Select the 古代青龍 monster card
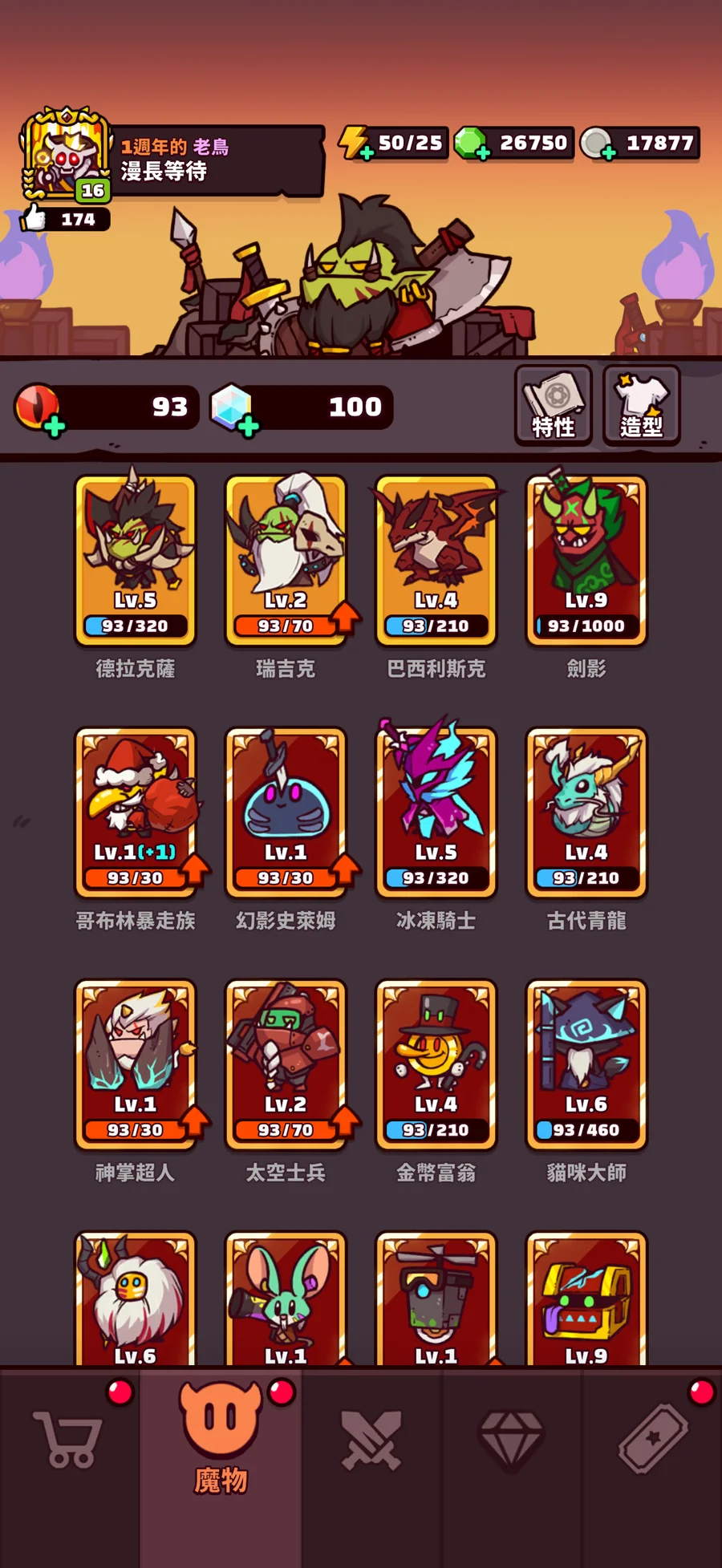 pyautogui.click(x=586, y=812)
